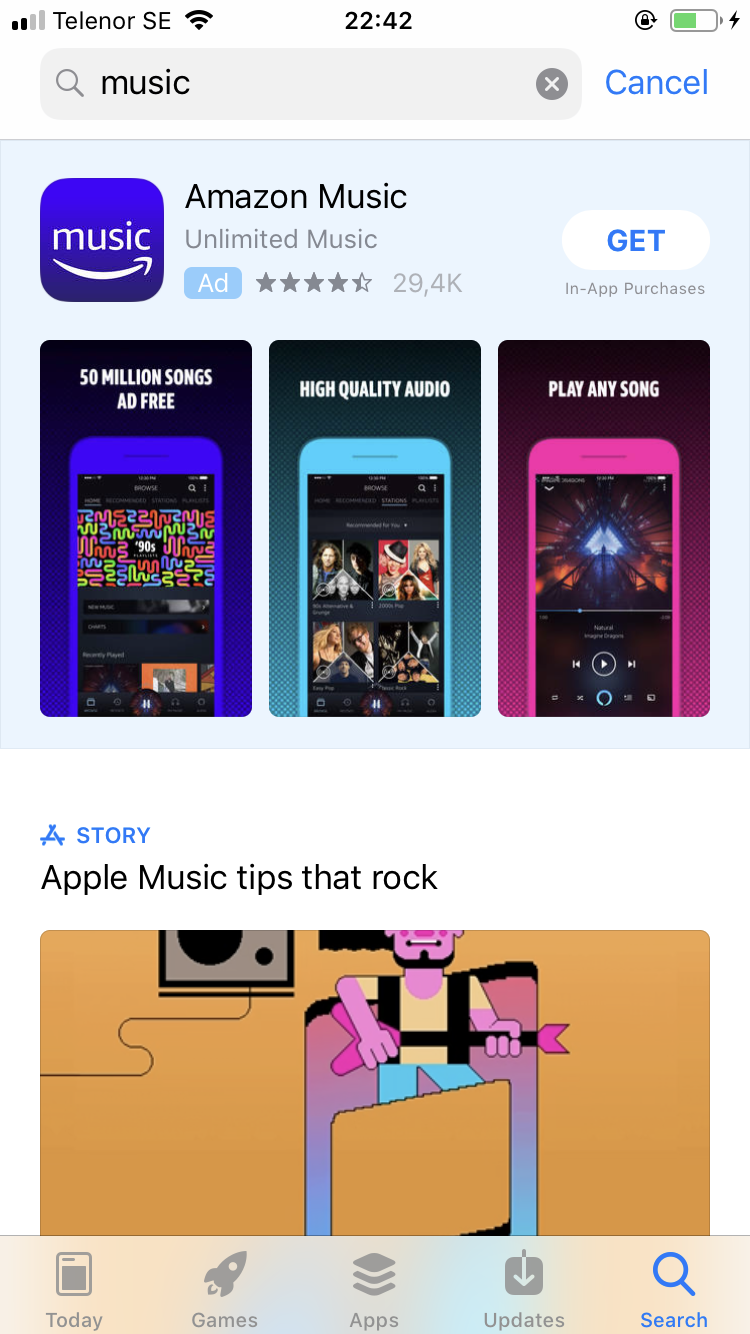Clear the search text with the X icon
The height and width of the screenshot is (1334, 750).
pyautogui.click(x=551, y=84)
